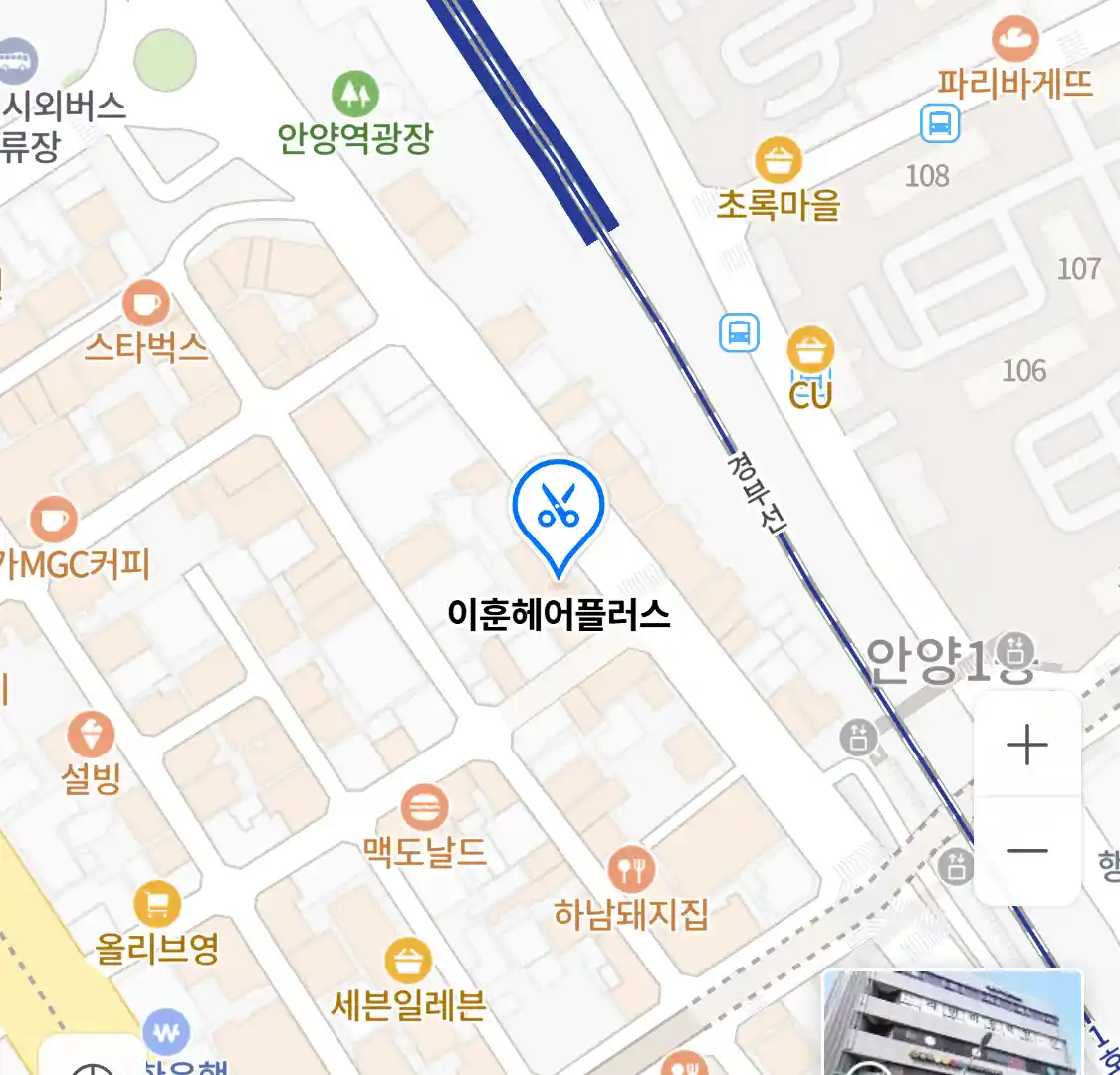Tap the 안양역광장 park marker
Viewport: 1120px width, 1075px height.
pyautogui.click(x=354, y=95)
